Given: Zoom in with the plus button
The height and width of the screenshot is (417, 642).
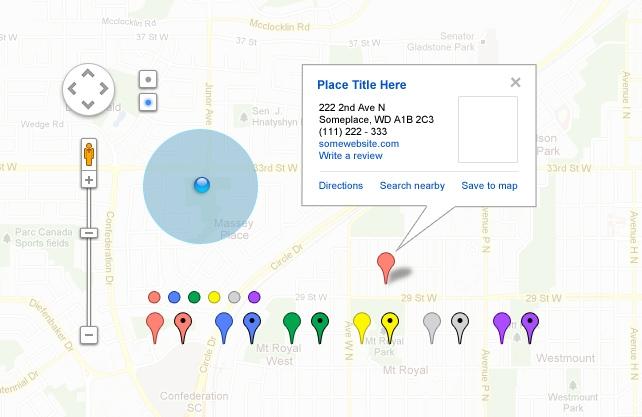Looking at the screenshot, I should 89,180.
